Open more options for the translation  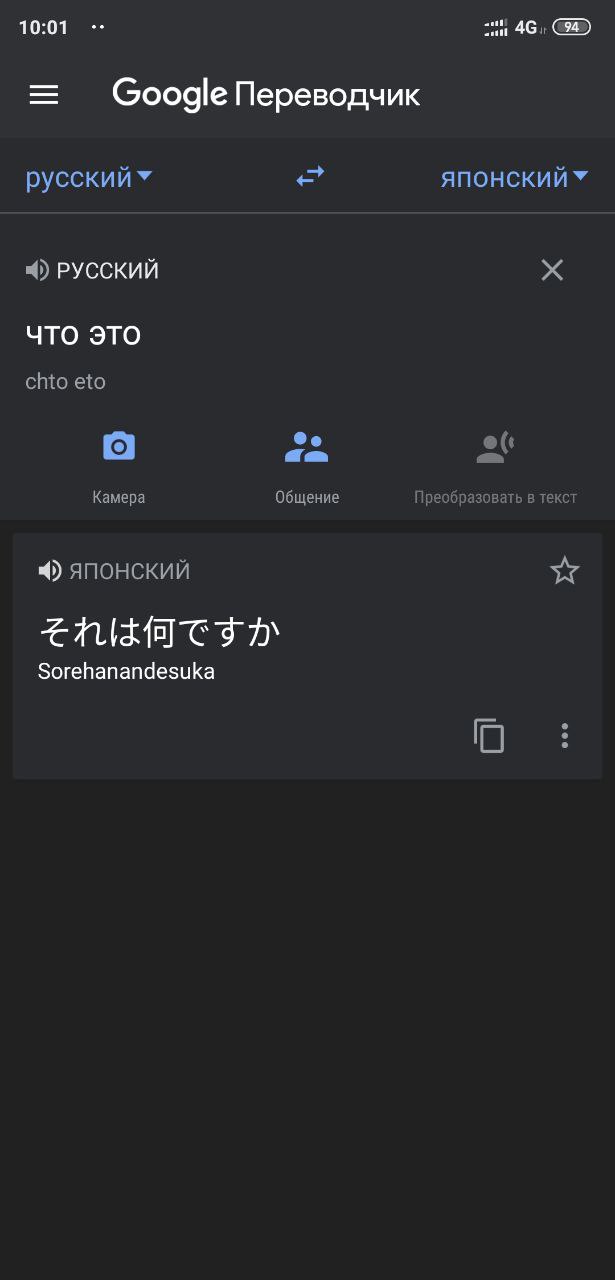click(565, 736)
